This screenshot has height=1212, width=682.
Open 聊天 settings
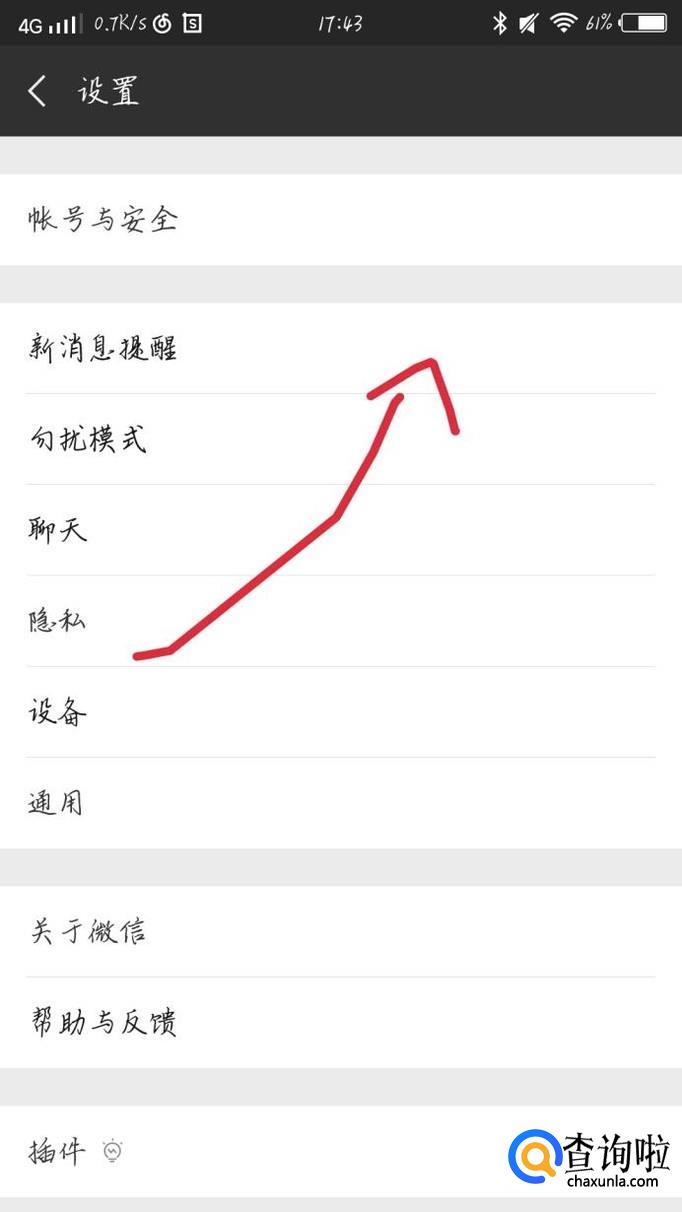[x=58, y=530]
